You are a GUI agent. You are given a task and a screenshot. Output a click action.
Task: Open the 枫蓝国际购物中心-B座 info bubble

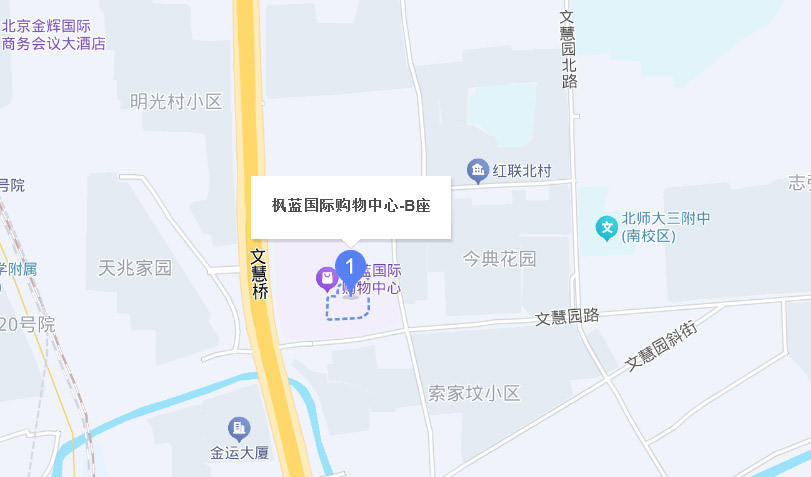coord(350,207)
